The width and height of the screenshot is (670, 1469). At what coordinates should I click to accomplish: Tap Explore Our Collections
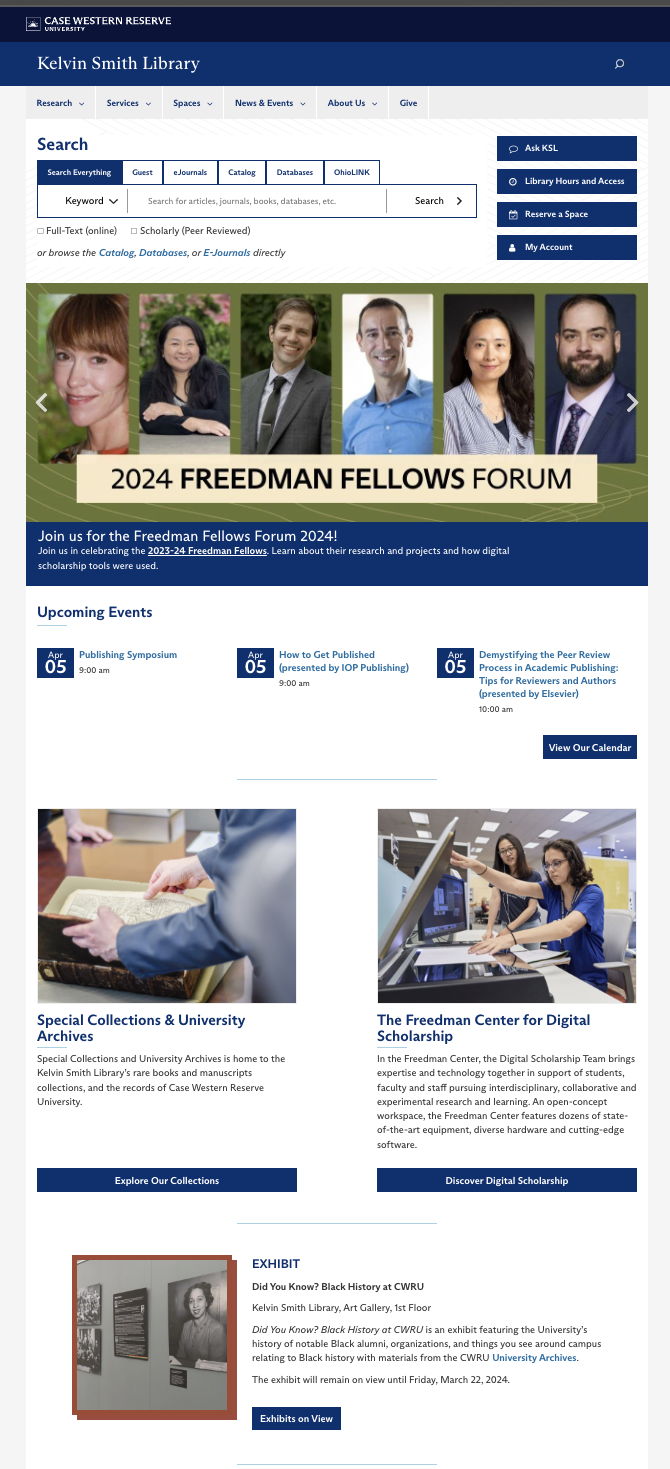coord(167,1180)
